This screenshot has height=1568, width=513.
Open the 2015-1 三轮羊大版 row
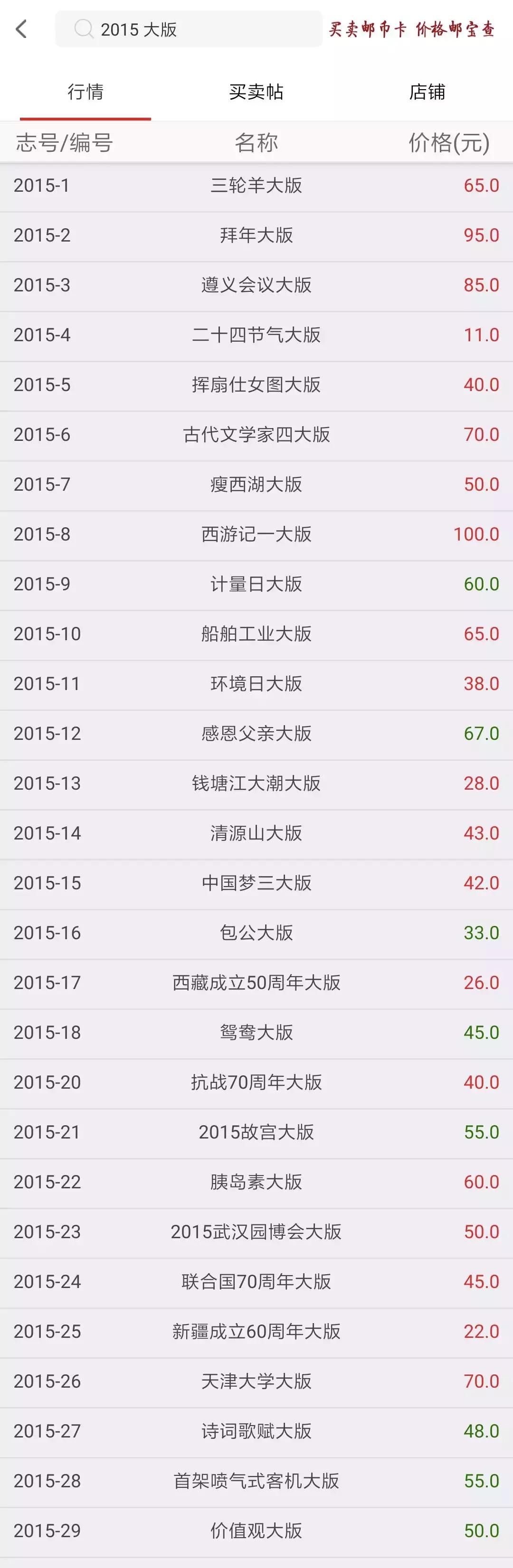coord(256,186)
